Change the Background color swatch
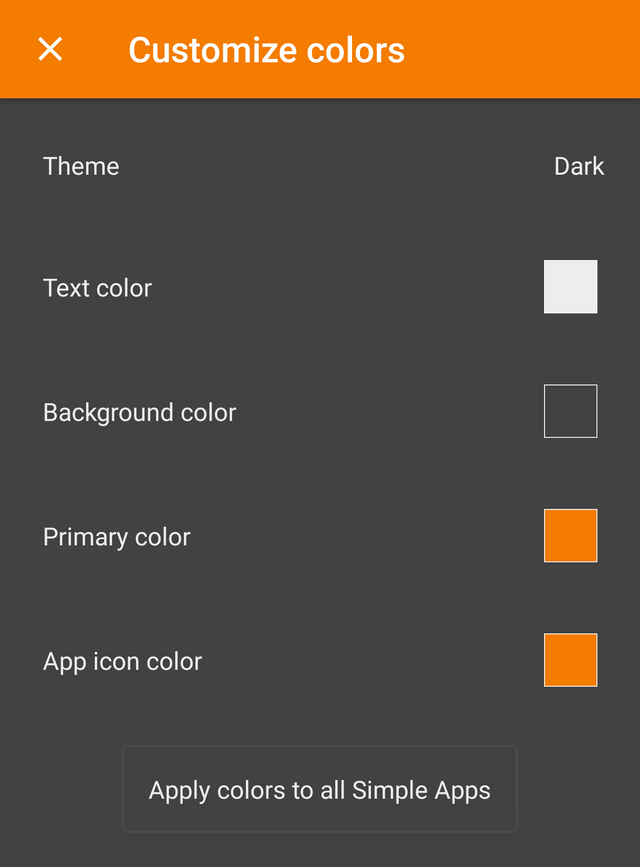Screen dimensions: 640x867 (x=570, y=411)
